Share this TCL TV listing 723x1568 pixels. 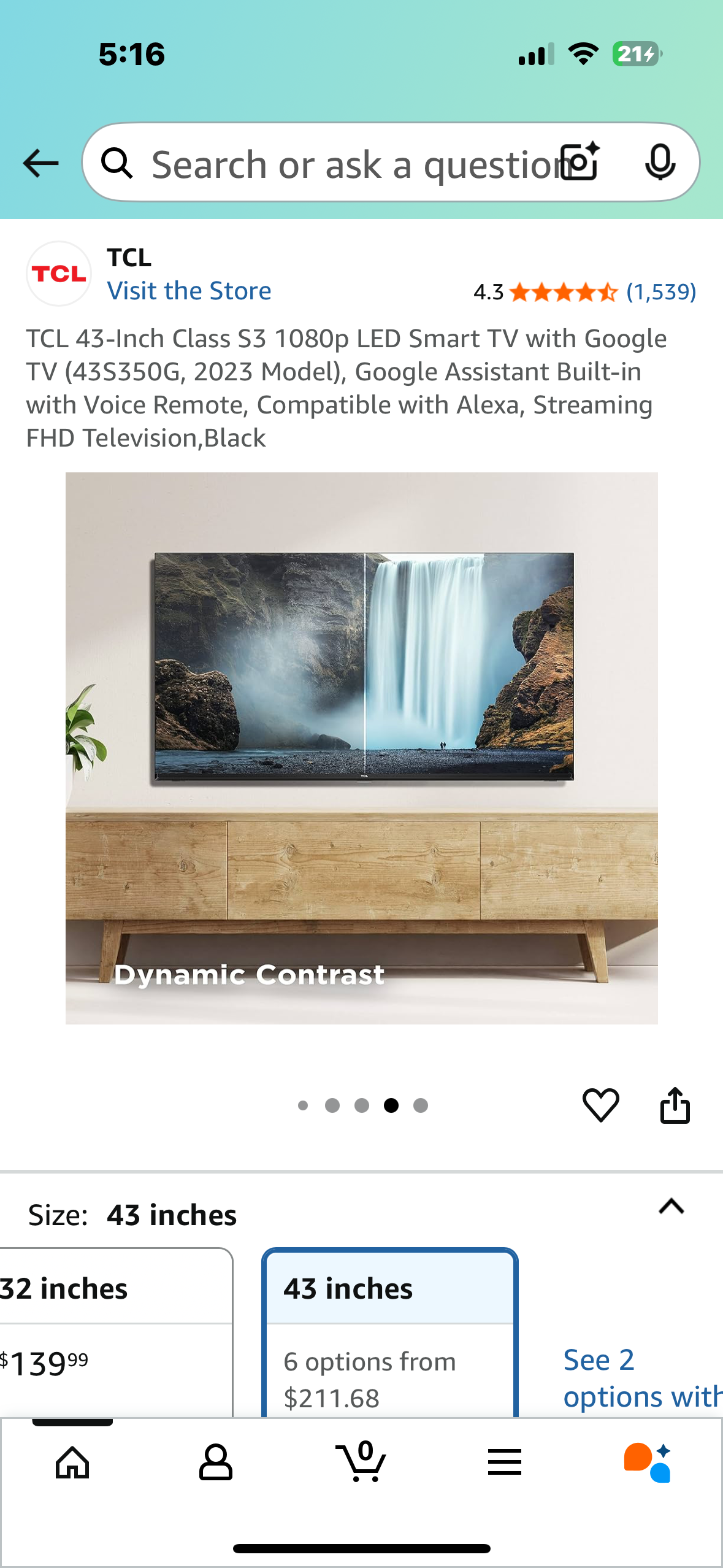coord(675,1105)
